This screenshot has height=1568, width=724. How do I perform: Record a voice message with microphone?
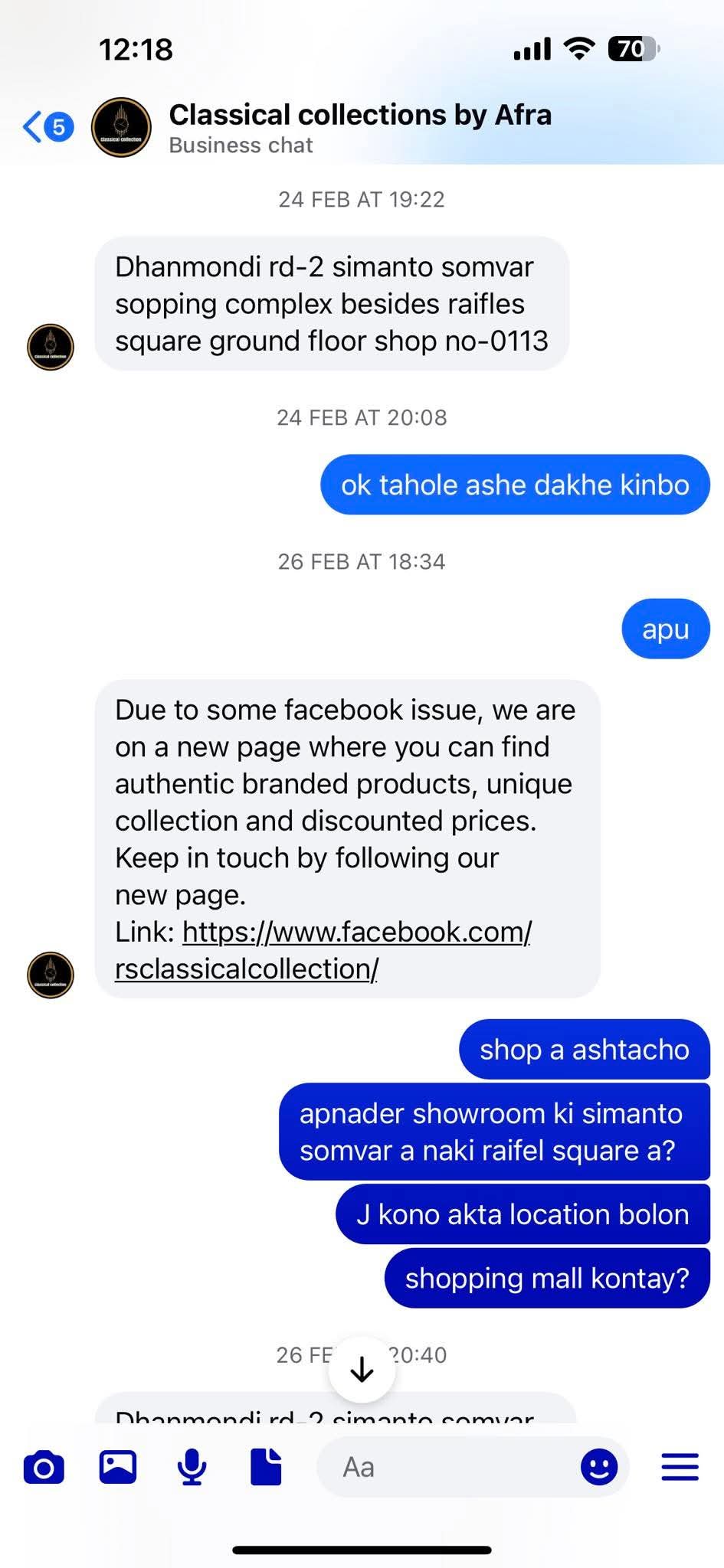[x=192, y=1467]
